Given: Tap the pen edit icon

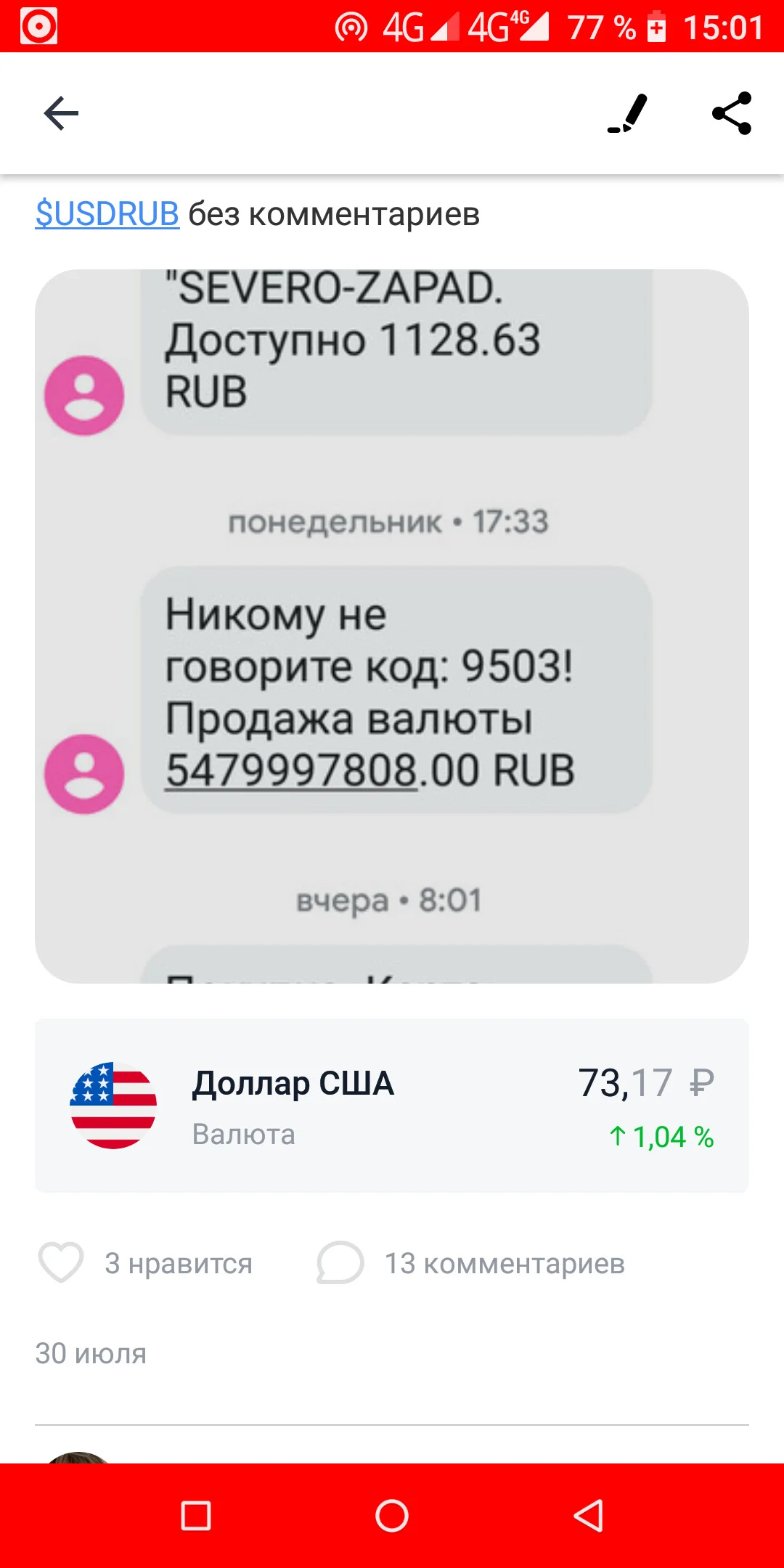Looking at the screenshot, I should coord(627,114).
